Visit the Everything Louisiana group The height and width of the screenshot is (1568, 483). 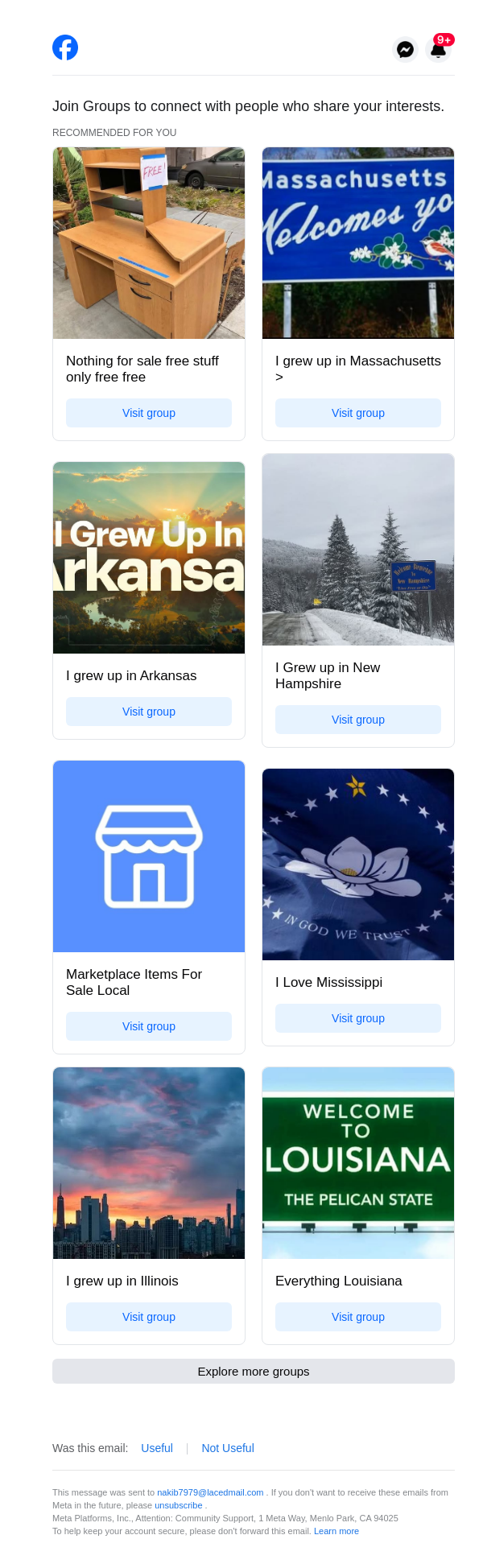coord(358,1317)
